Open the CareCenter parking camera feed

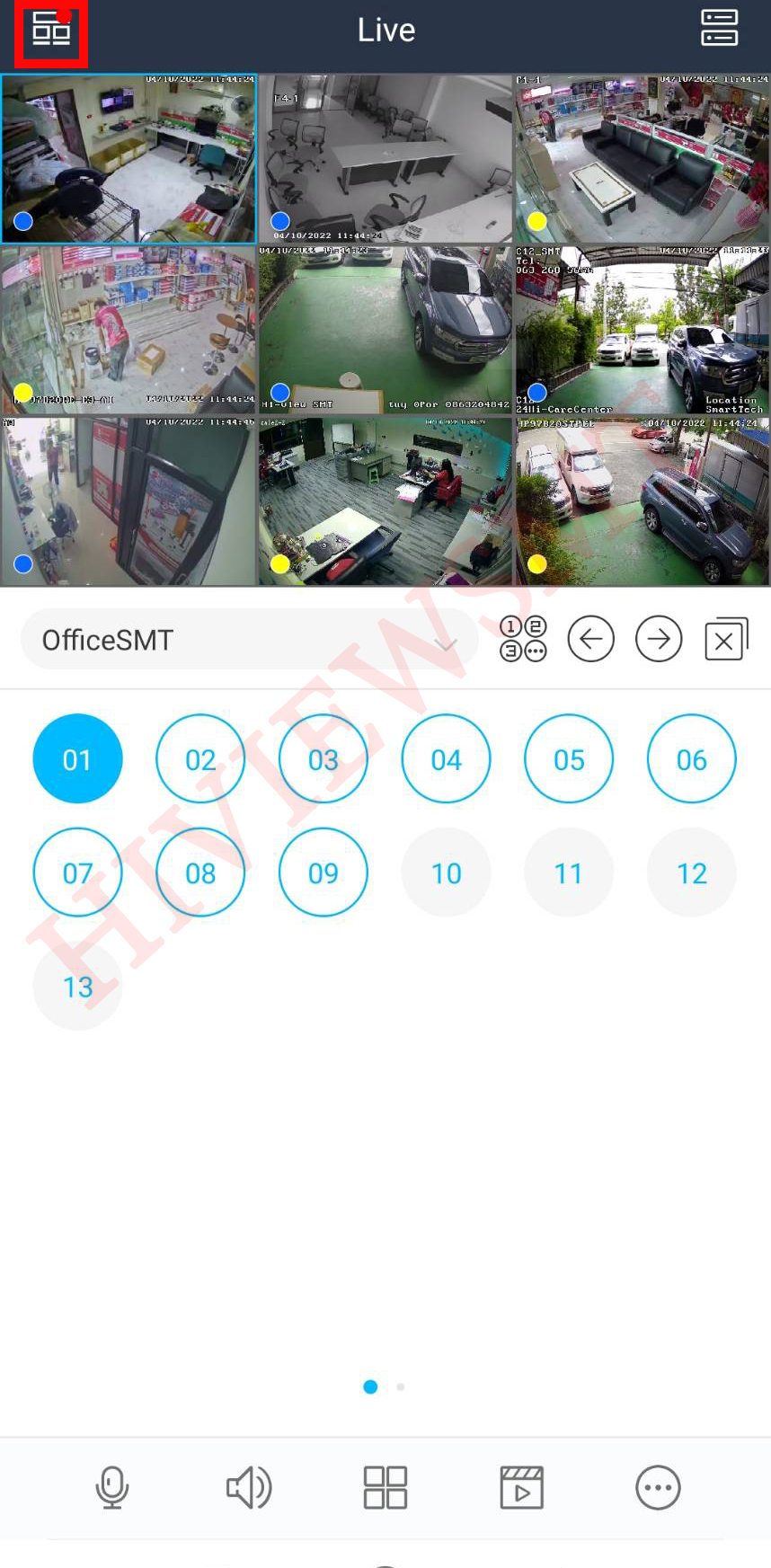pyautogui.click(x=642, y=331)
